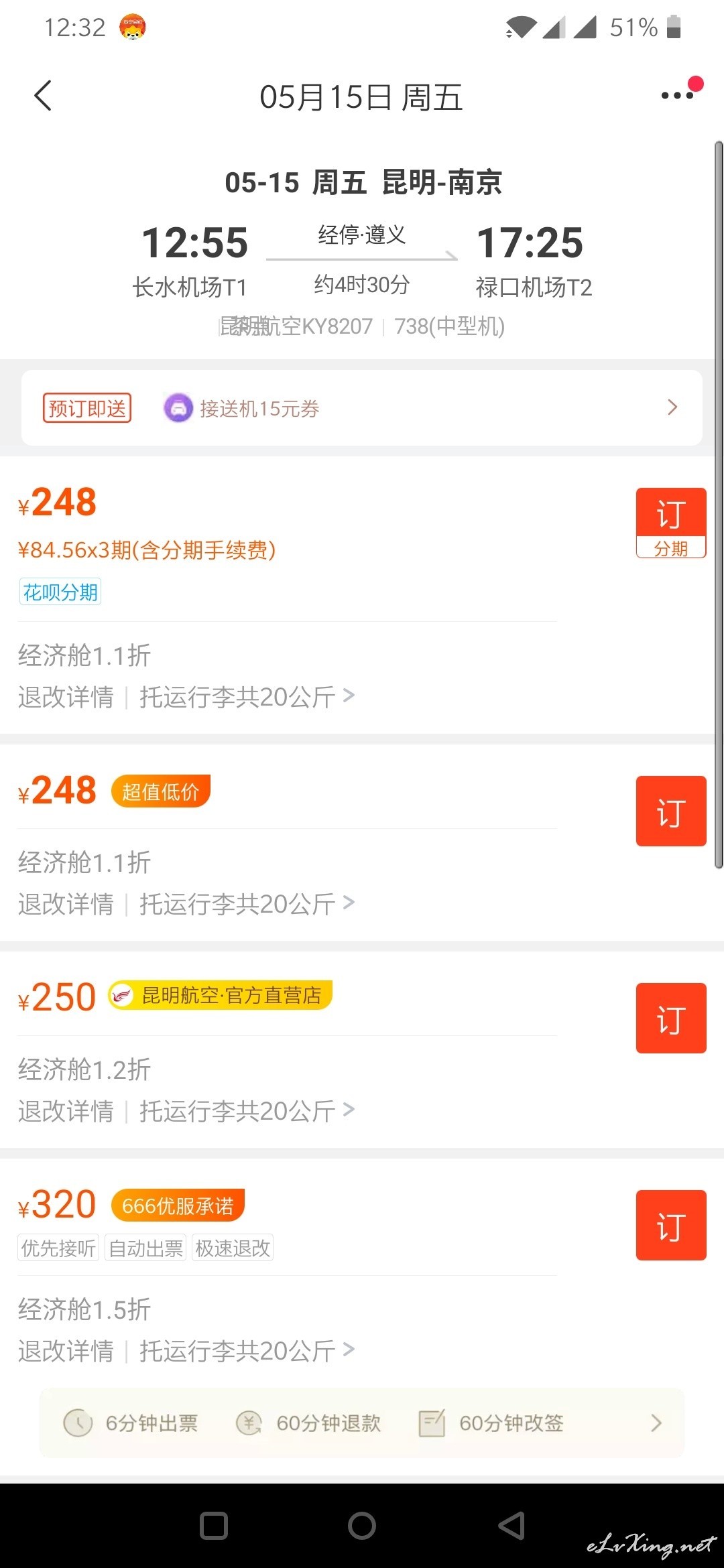Book the ¥248 花呗分期 installment fare
Screen dimensions: 724x1568
point(671,523)
